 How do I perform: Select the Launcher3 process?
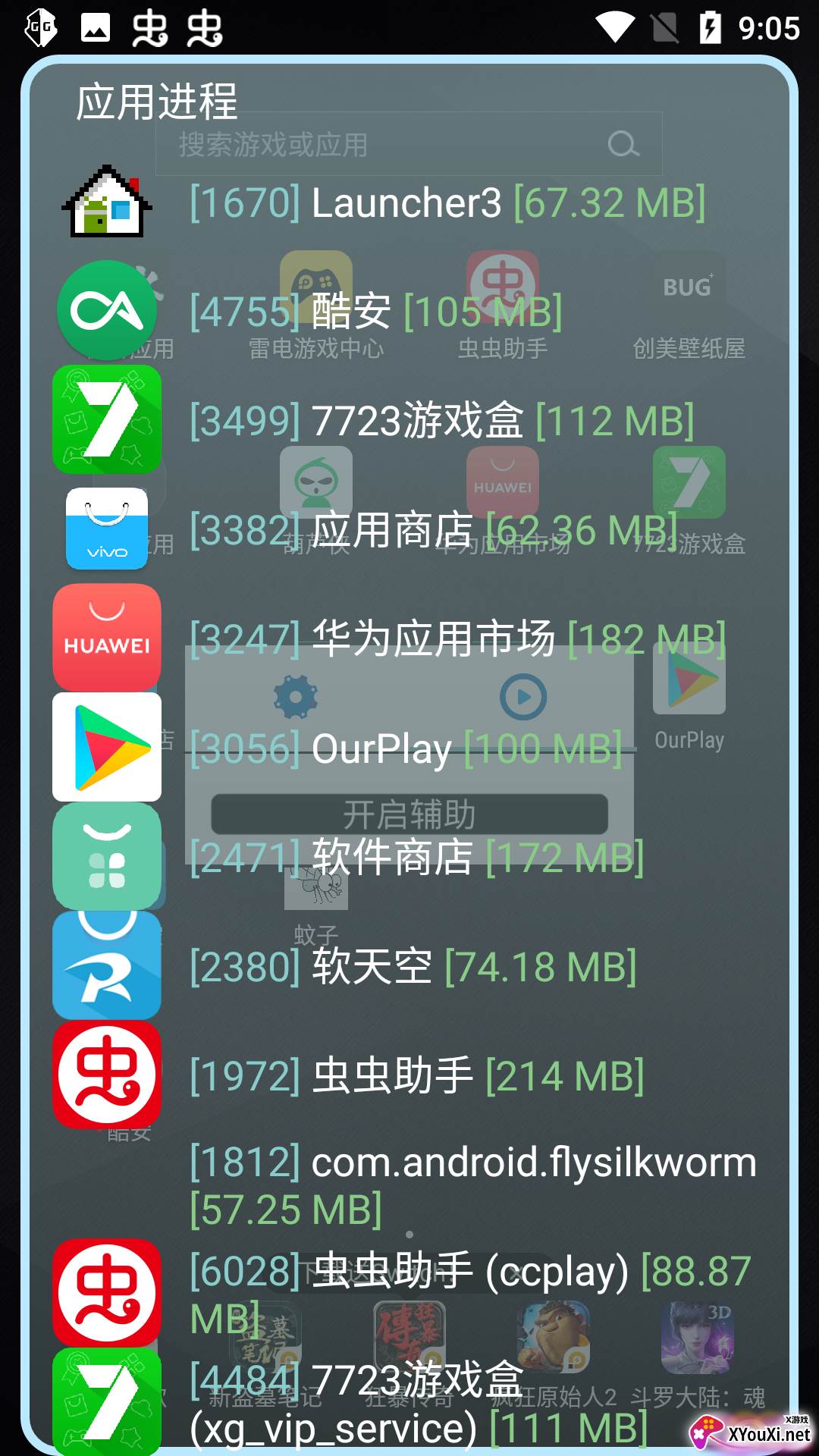click(447, 203)
